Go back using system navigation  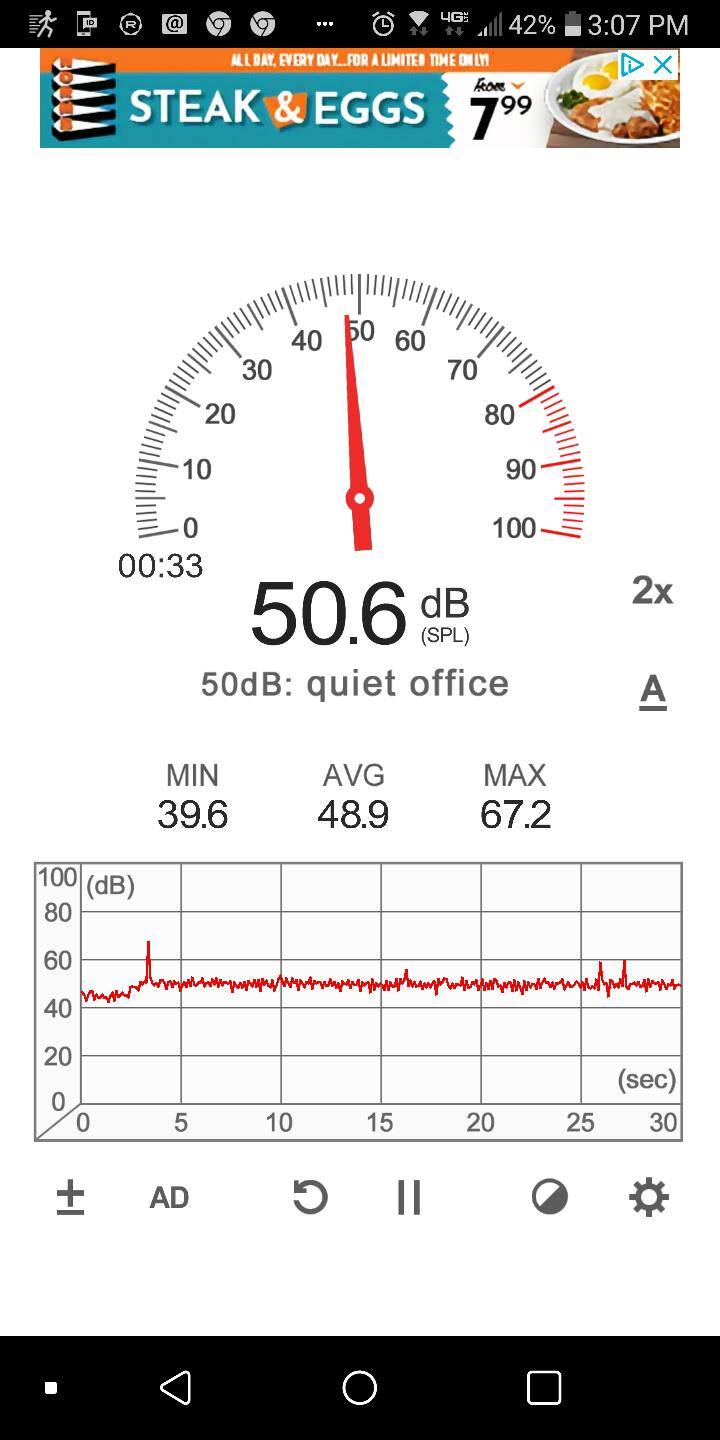(176, 1387)
